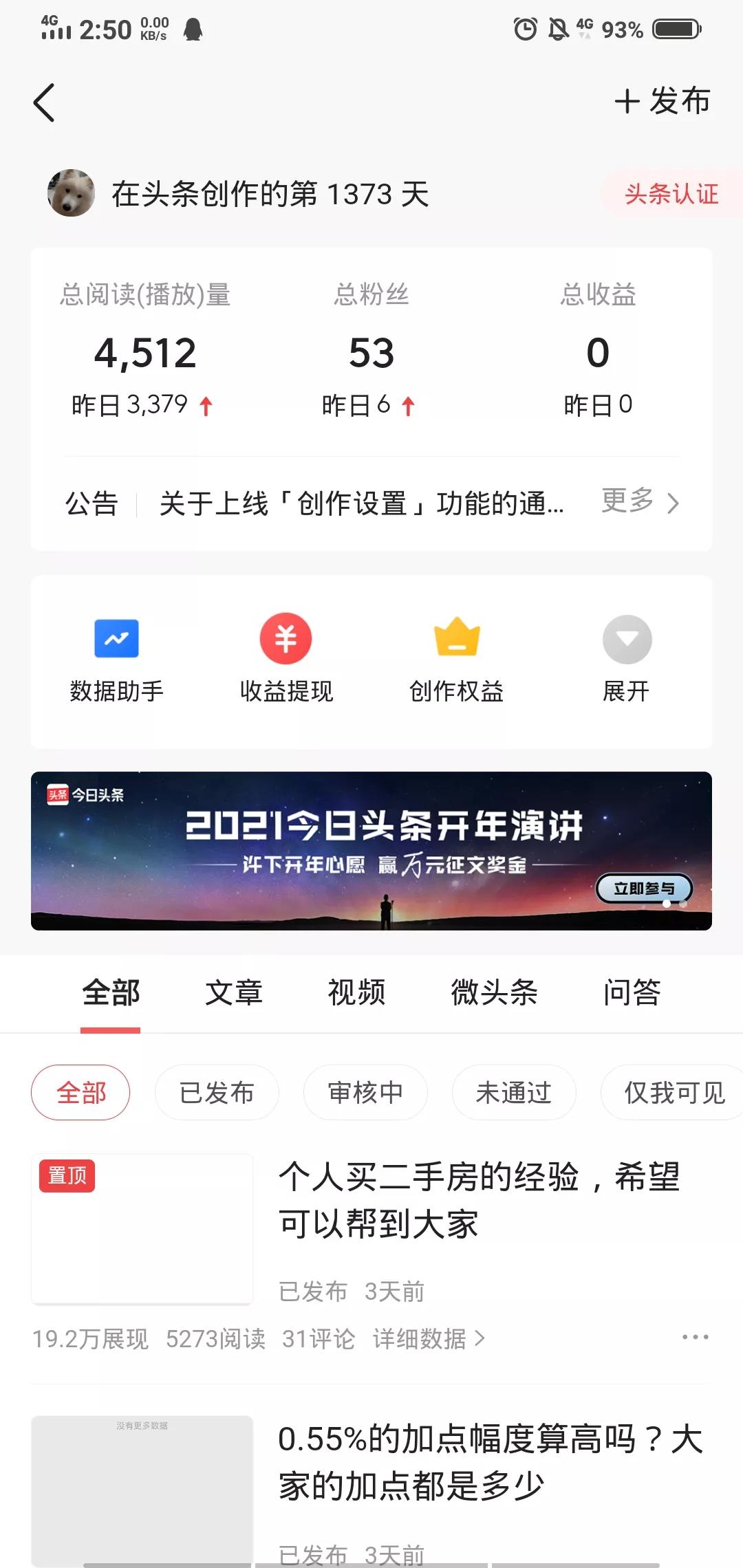The image size is (743, 1568).
Task: Enable the 仅我可见 visible-only-to-me filter
Action: point(671,1093)
